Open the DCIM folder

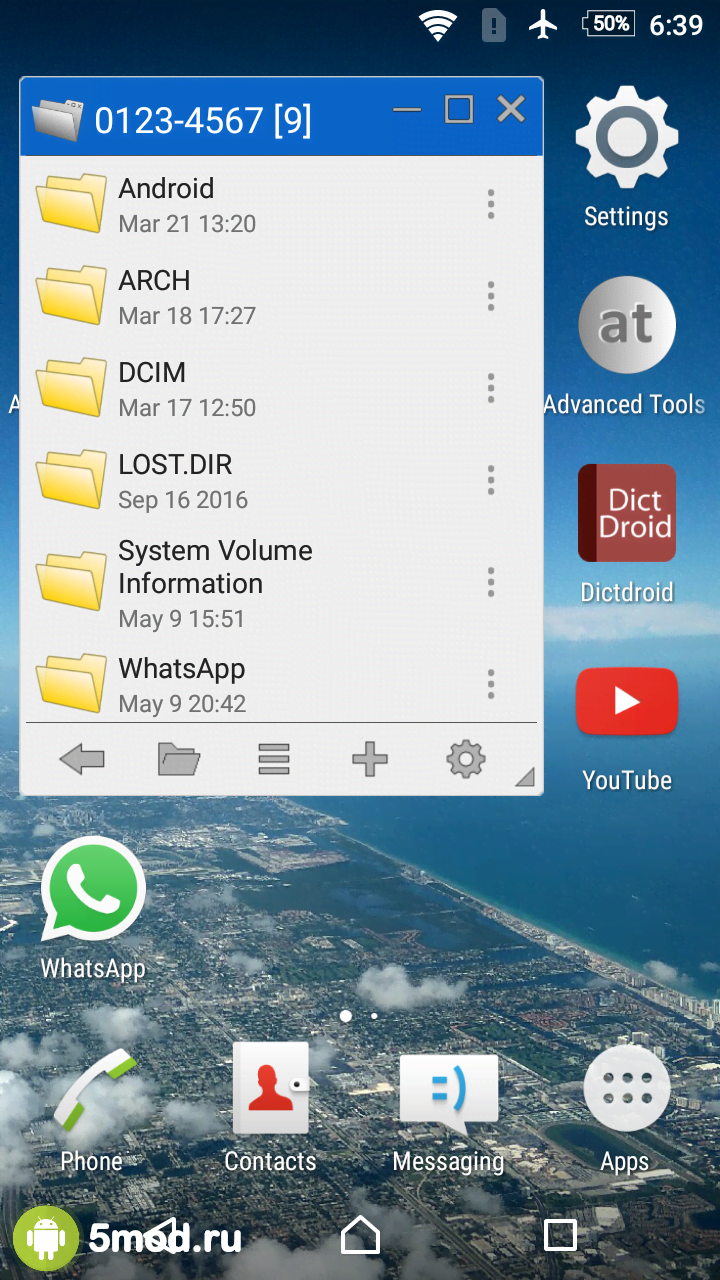[x=152, y=388]
